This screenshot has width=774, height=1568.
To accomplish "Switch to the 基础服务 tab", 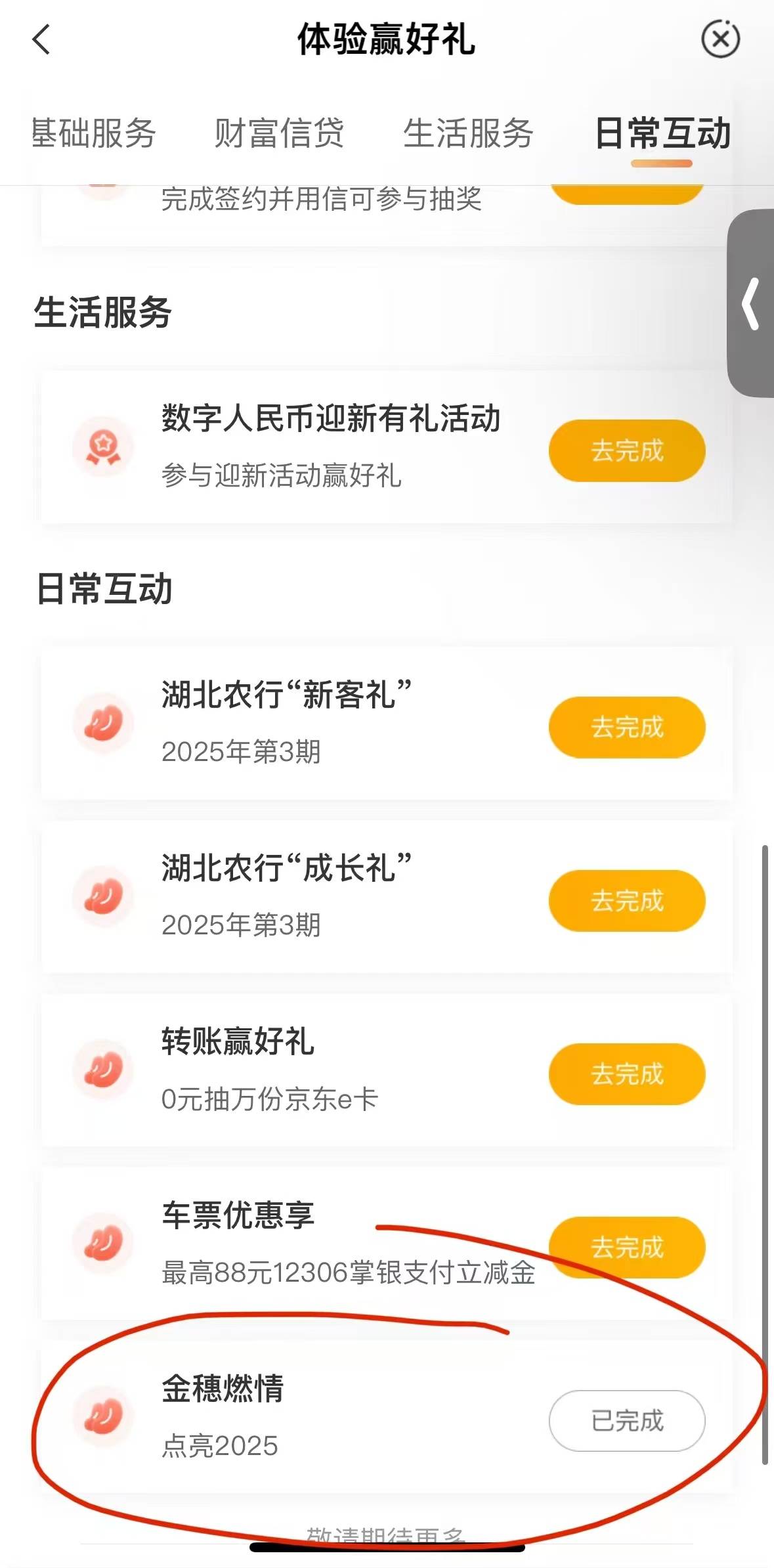I will (94, 133).
